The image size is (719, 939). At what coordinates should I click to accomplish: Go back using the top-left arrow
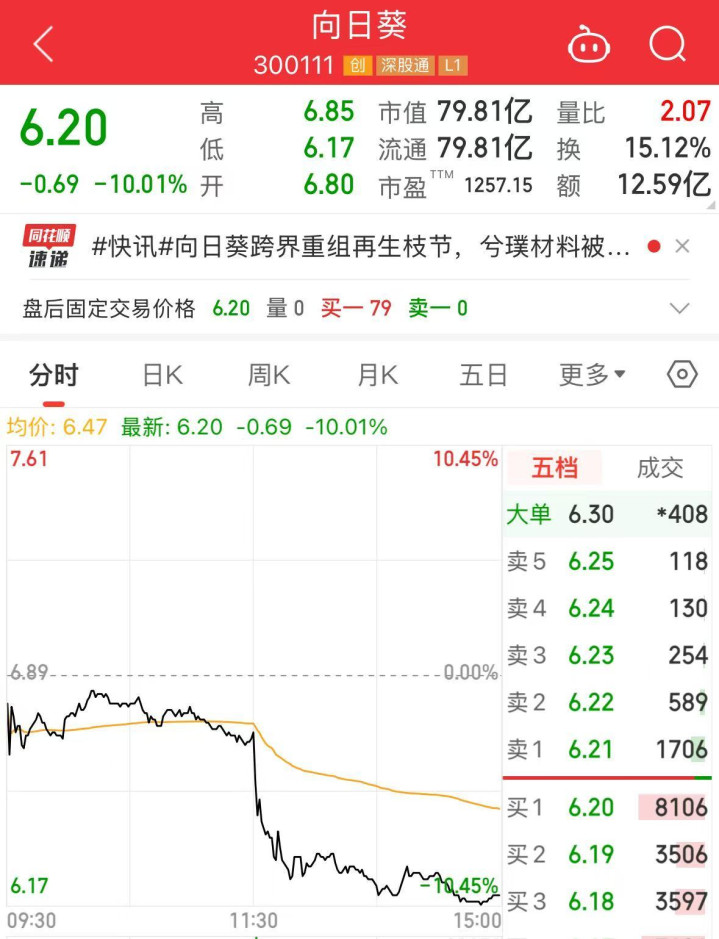(x=43, y=44)
